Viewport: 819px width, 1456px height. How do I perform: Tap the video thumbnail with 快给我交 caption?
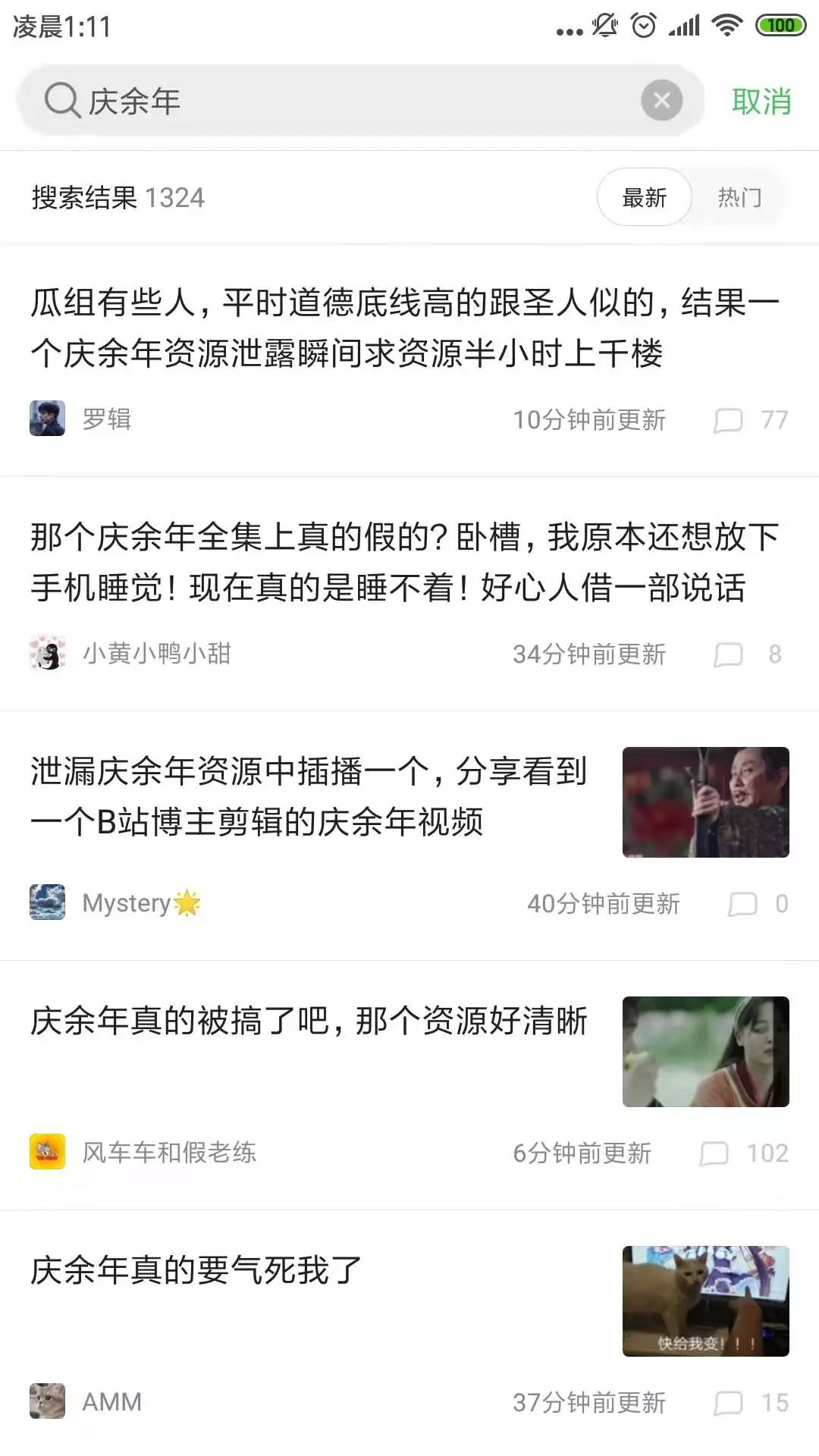pyautogui.click(x=705, y=1301)
